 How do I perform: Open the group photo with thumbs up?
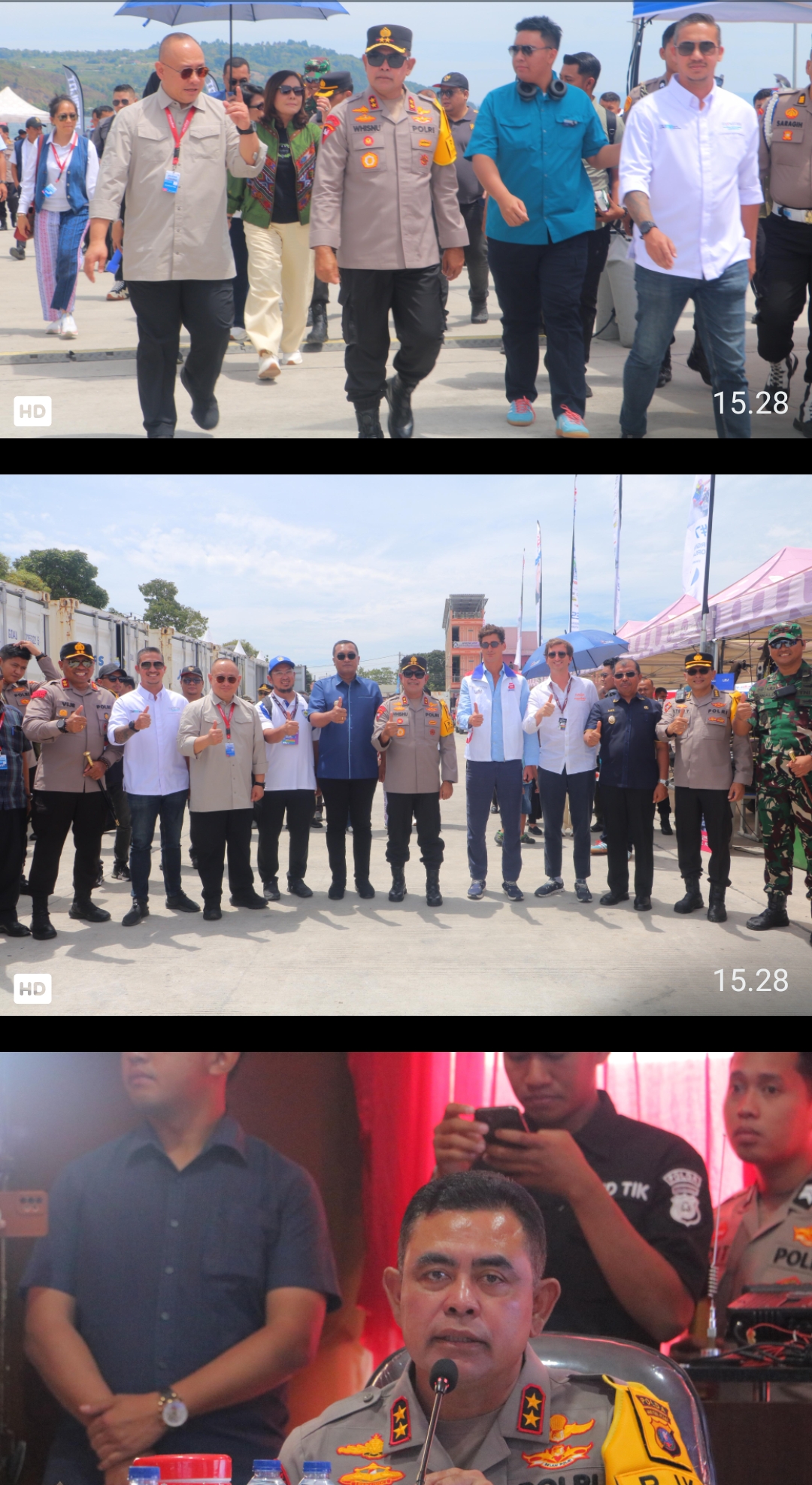coord(406,744)
